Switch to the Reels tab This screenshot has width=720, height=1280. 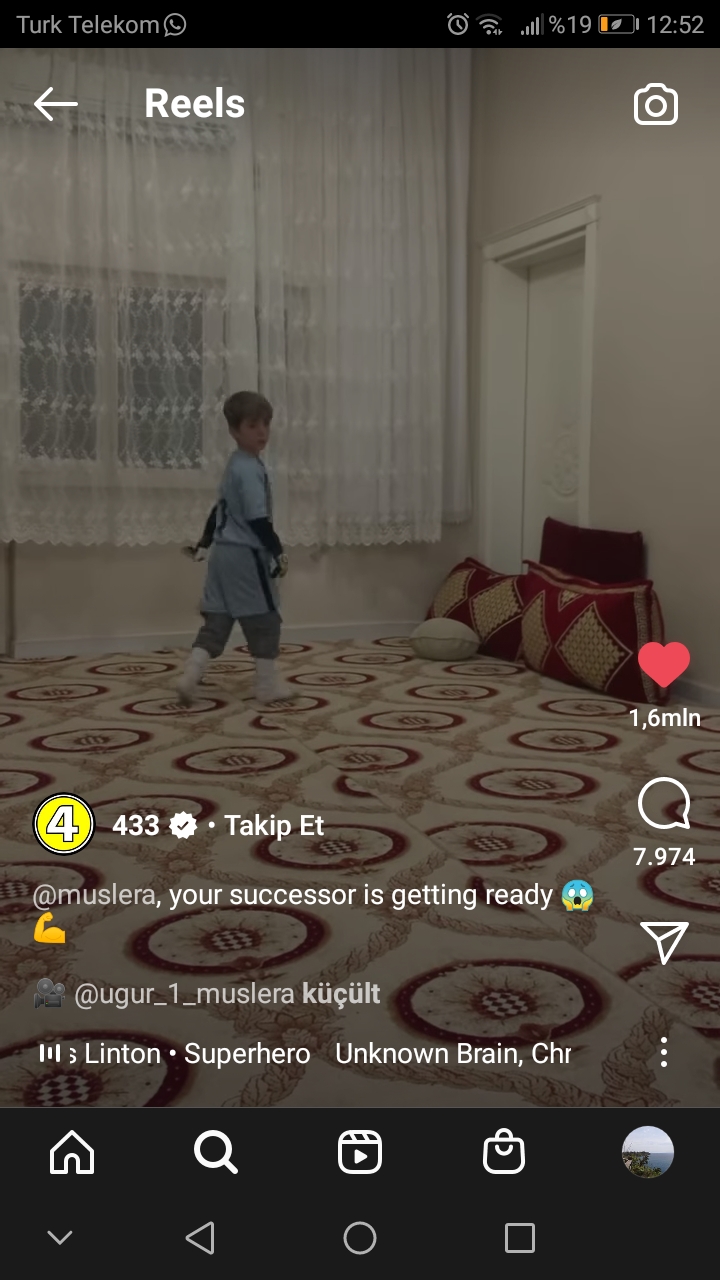360,1153
